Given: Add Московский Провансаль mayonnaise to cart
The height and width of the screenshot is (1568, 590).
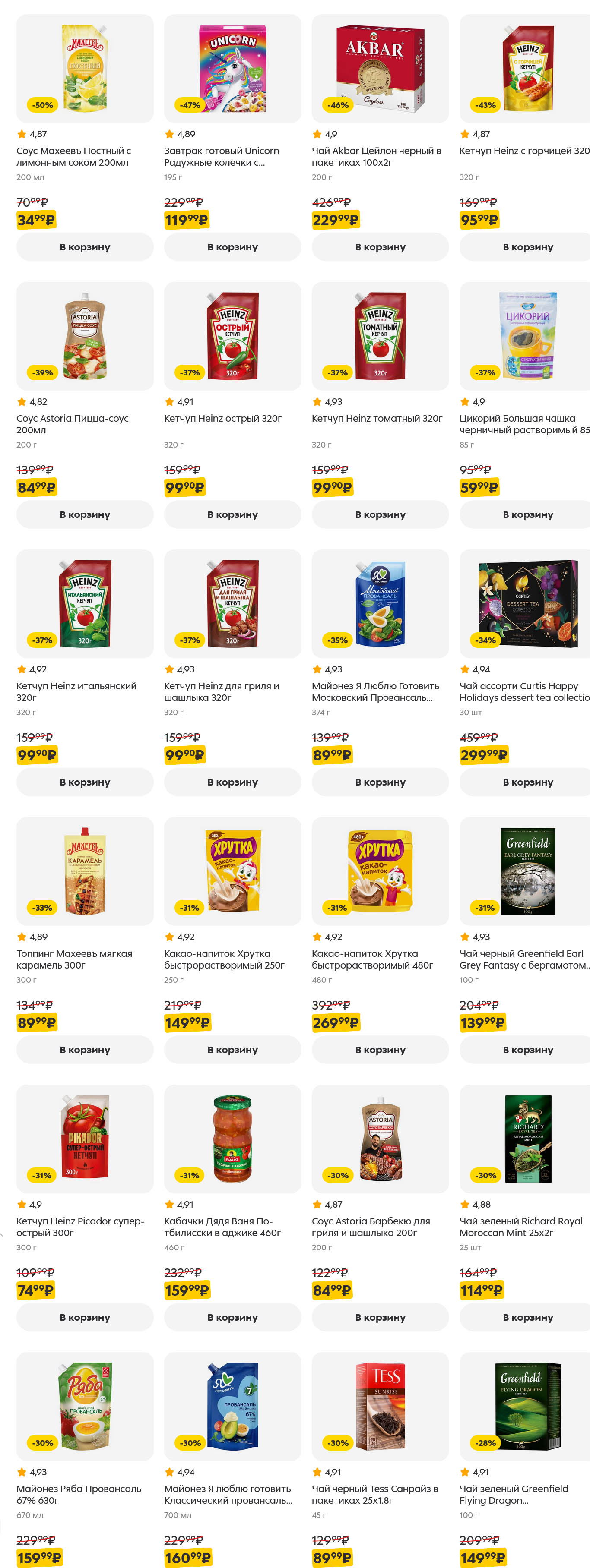Looking at the screenshot, I should [x=380, y=782].
